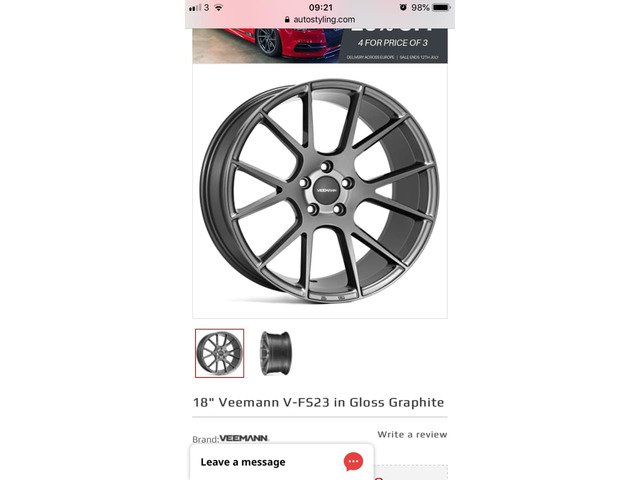Open the main Veemann wheel image

tap(319, 190)
